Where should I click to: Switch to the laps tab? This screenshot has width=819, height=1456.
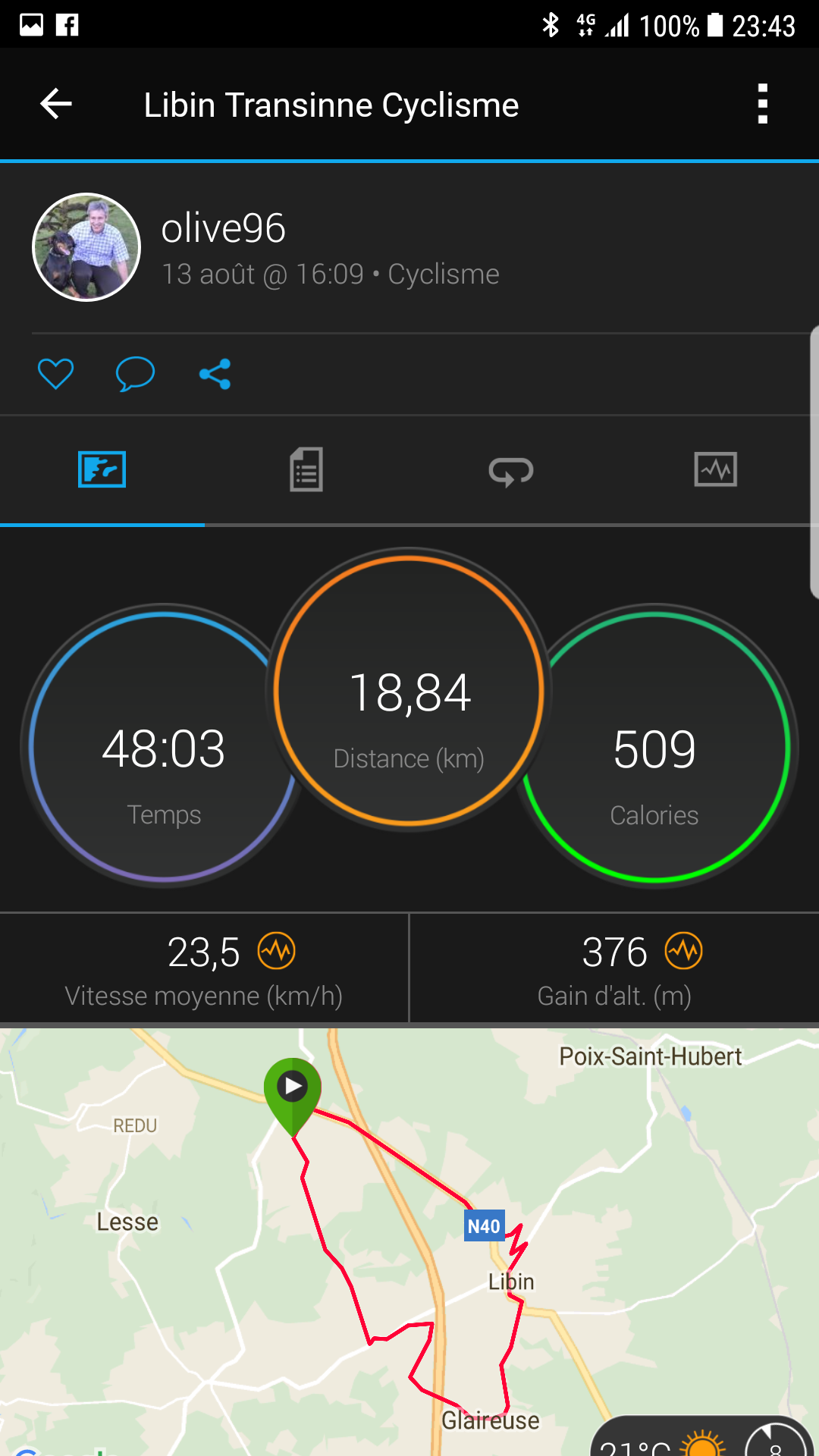(511, 471)
